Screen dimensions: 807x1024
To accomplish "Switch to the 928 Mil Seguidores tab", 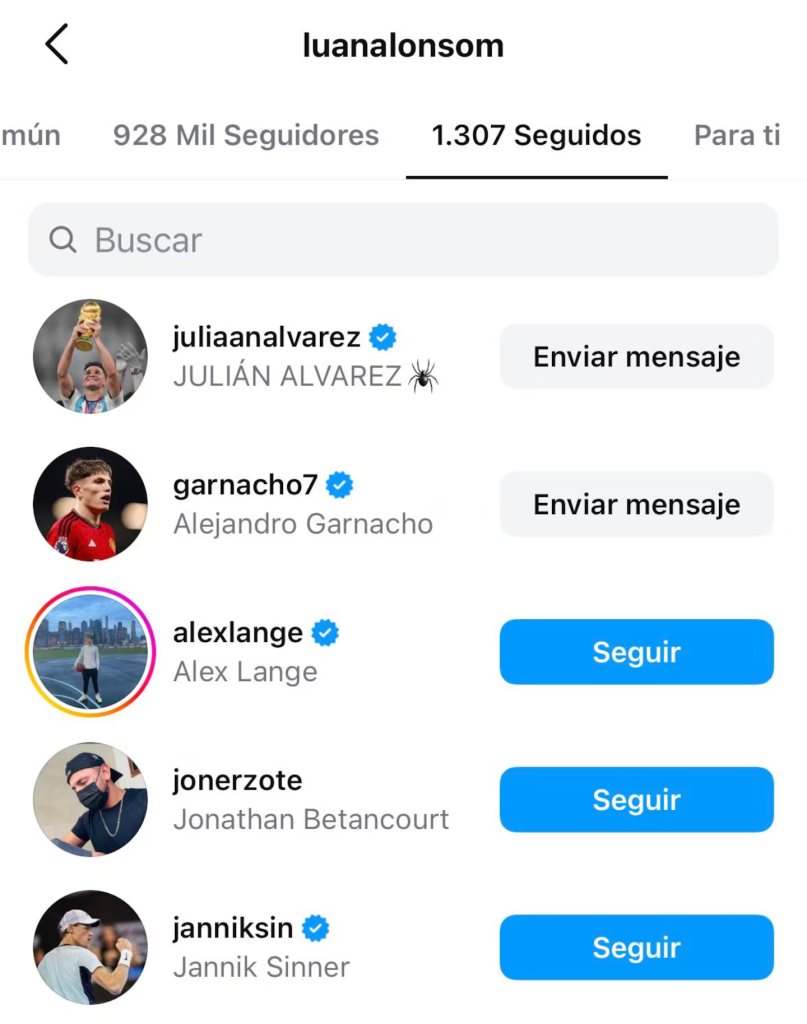I will tap(246, 135).
